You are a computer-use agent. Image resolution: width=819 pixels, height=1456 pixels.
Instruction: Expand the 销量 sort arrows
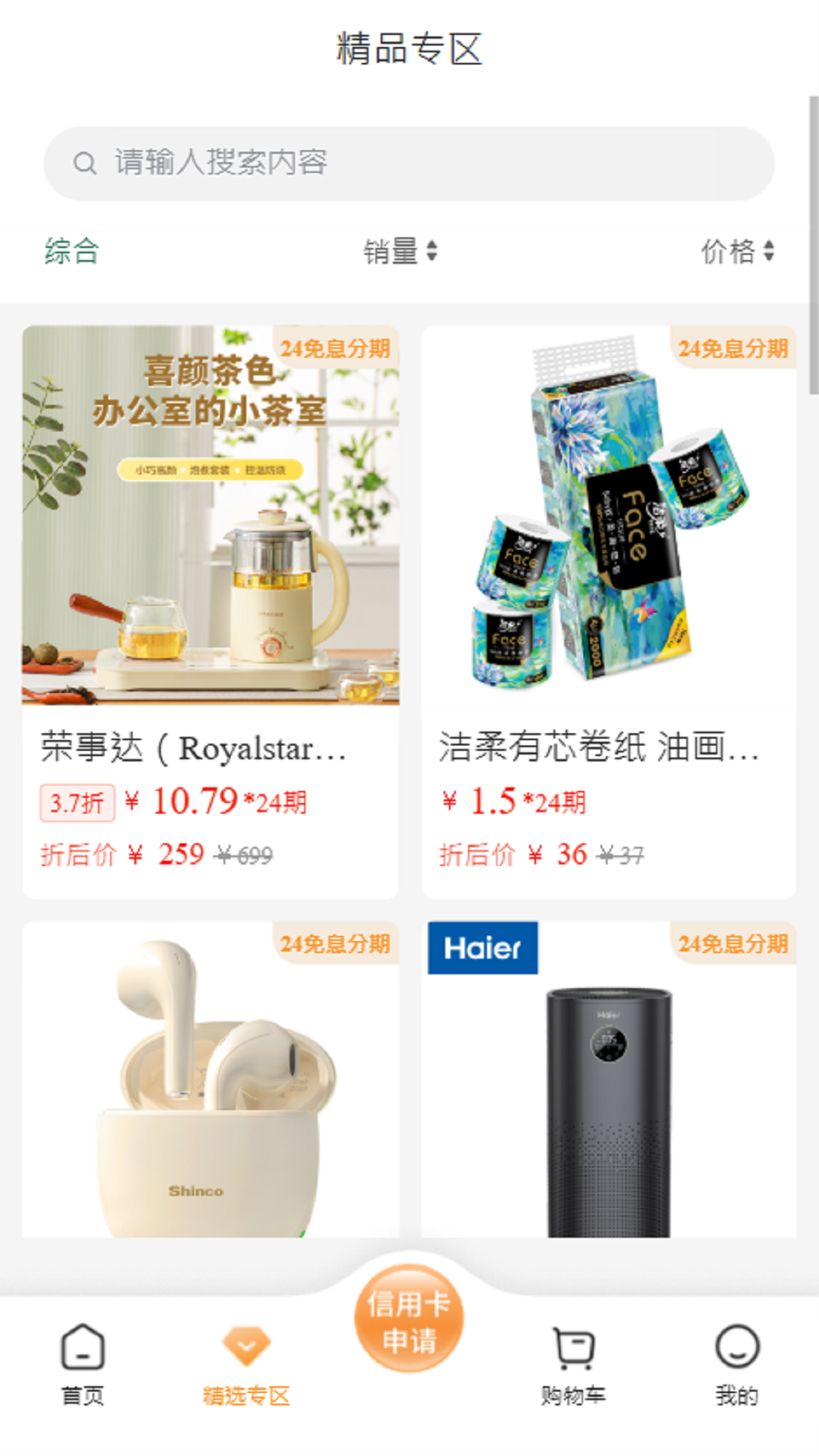pyautogui.click(x=433, y=253)
